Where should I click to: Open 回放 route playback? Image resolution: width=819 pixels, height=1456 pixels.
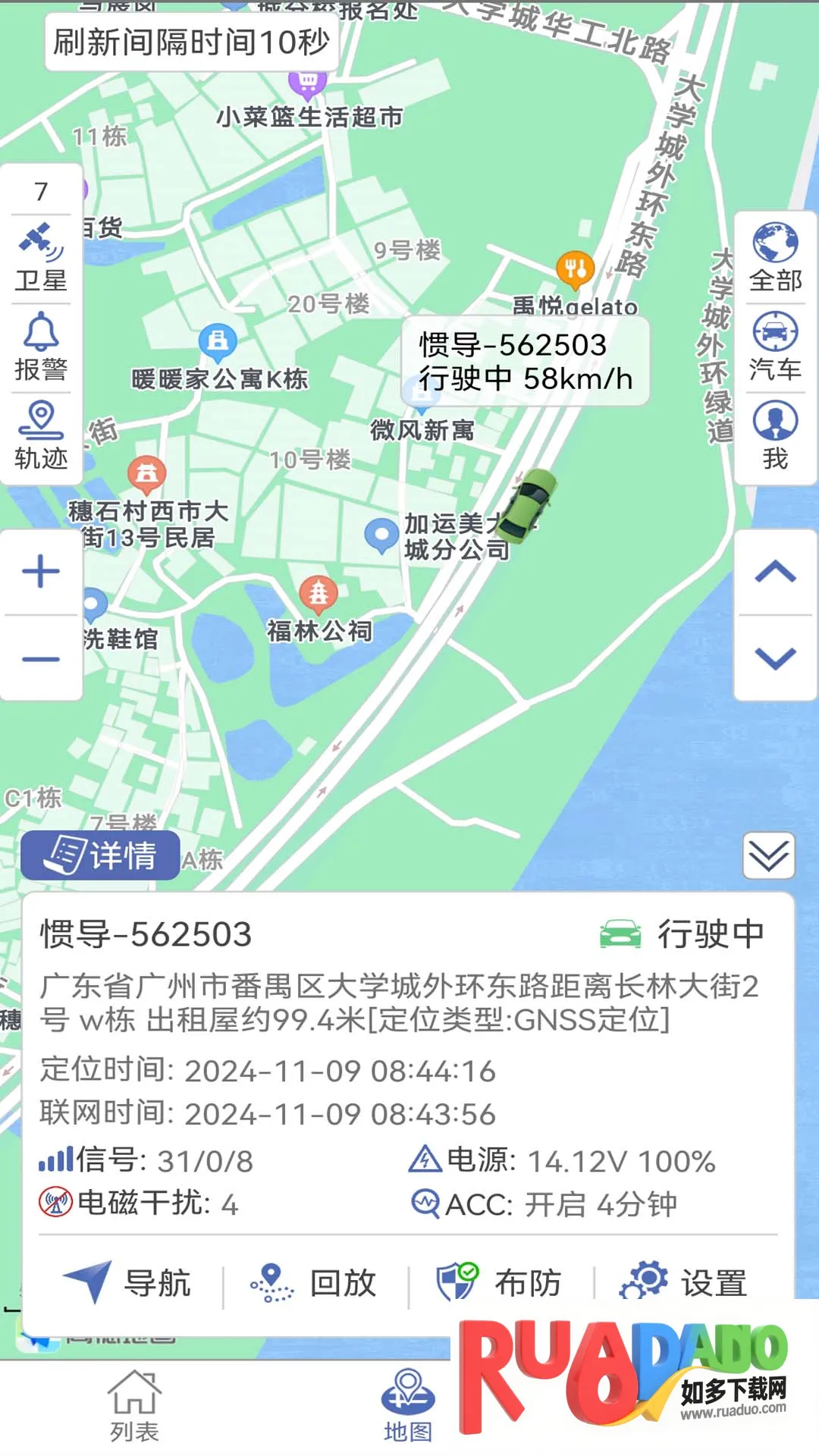(314, 1283)
